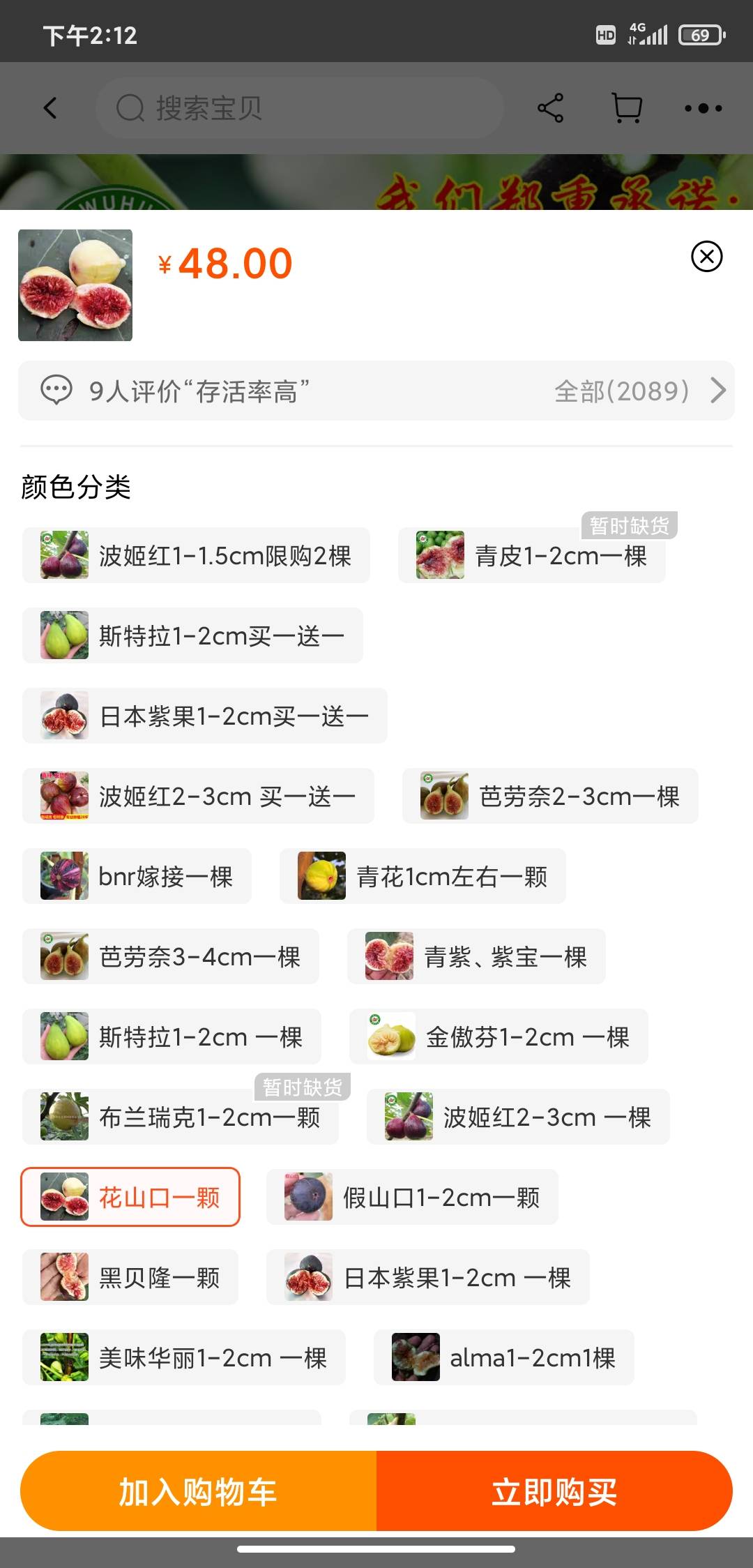The width and height of the screenshot is (753, 1568).
Task: Choose 青花1cm左右一颗 variant
Action: click(x=423, y=876)
